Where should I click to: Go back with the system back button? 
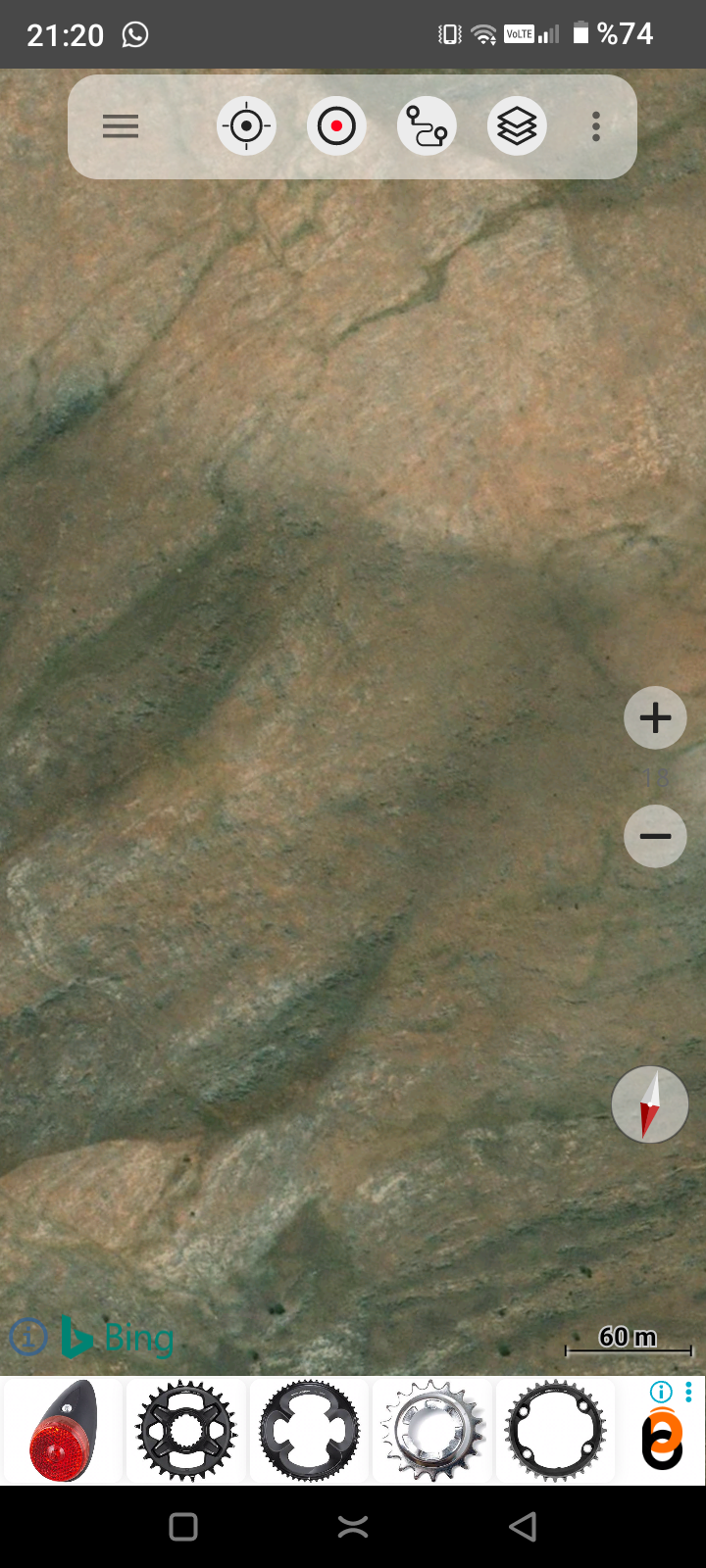click(x=523, y=1526)
